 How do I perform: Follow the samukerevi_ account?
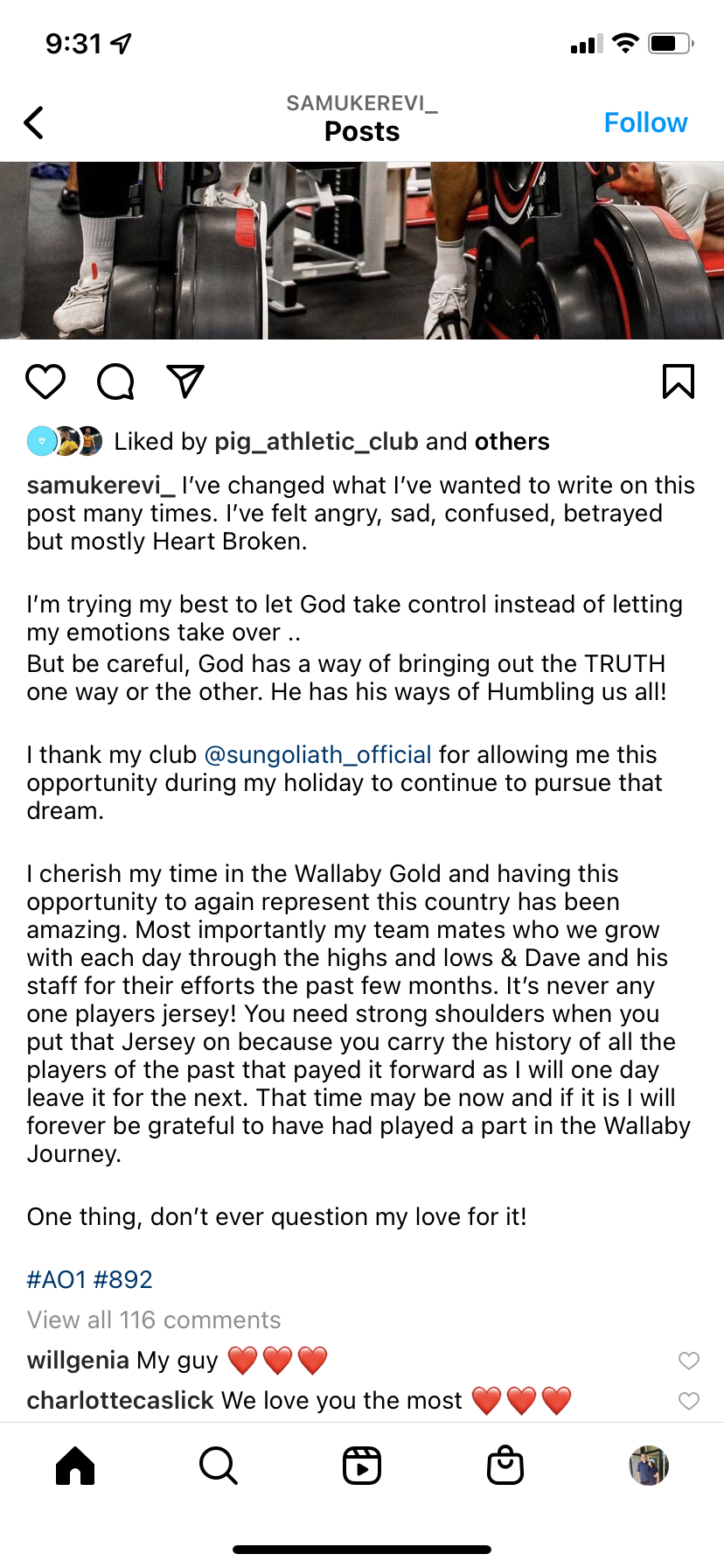(x=645, y=122)
